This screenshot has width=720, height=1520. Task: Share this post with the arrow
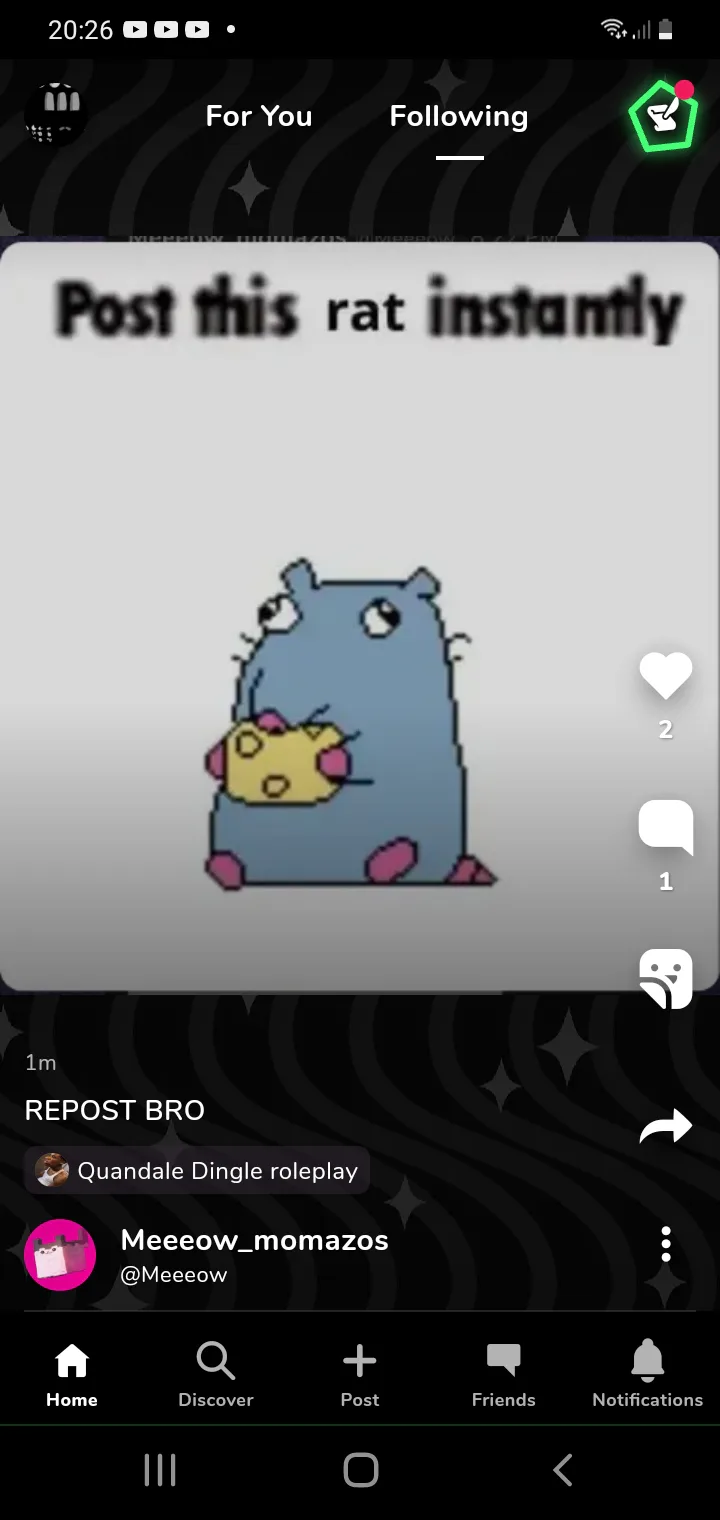665,1127
